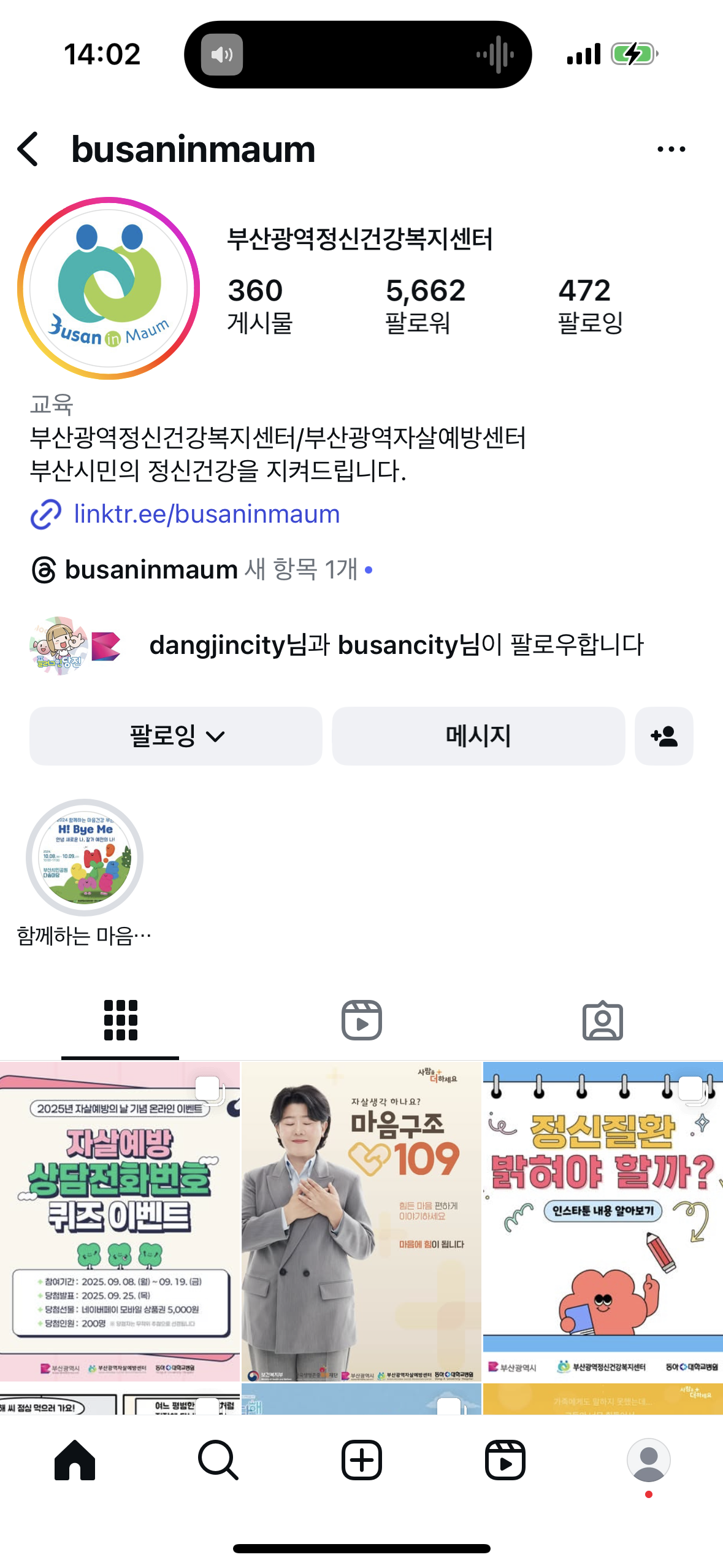Go to the Home feed tab

(75, 1460)
